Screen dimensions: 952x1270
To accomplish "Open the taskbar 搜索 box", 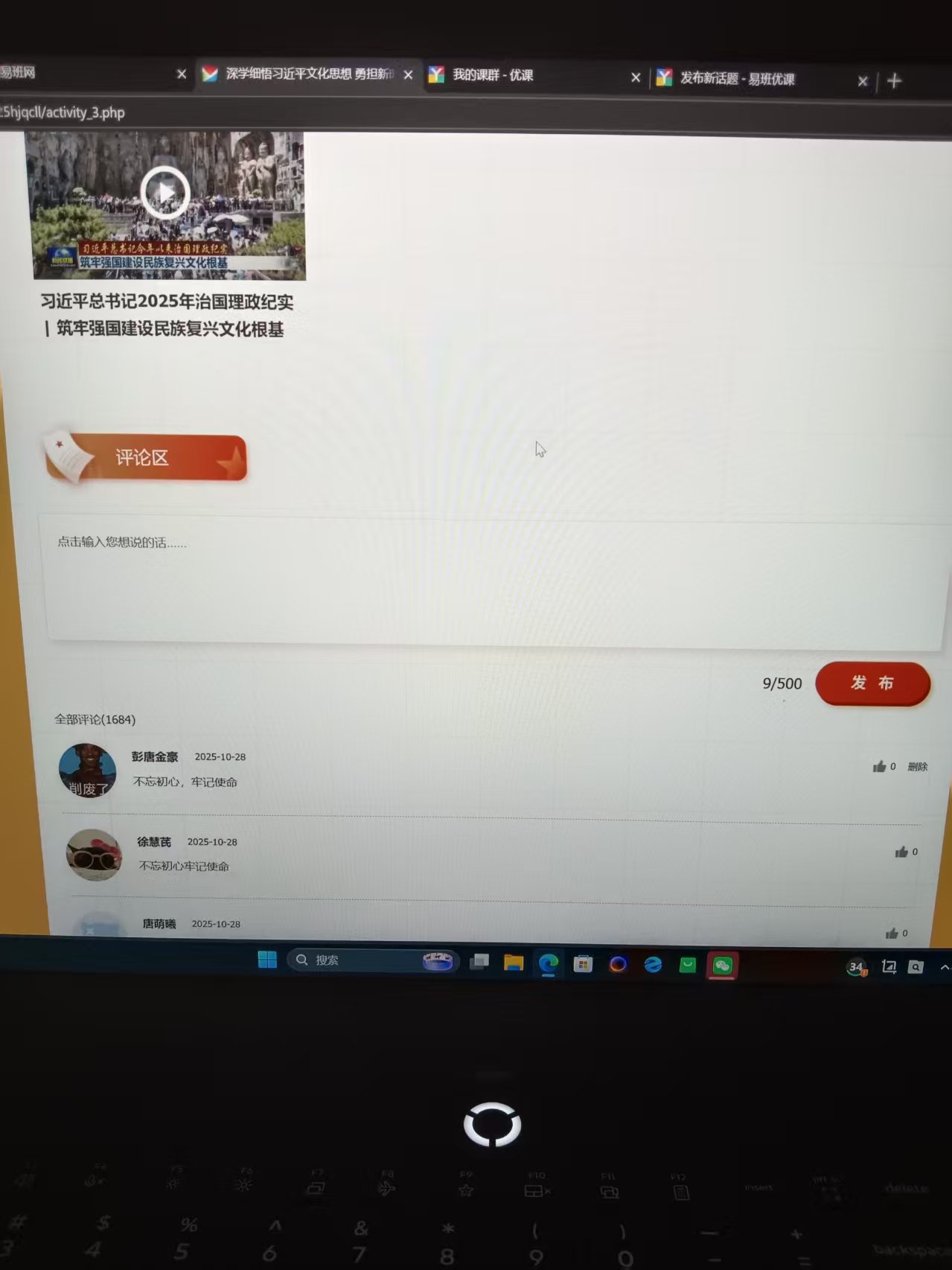I will (x=357, y=960).
